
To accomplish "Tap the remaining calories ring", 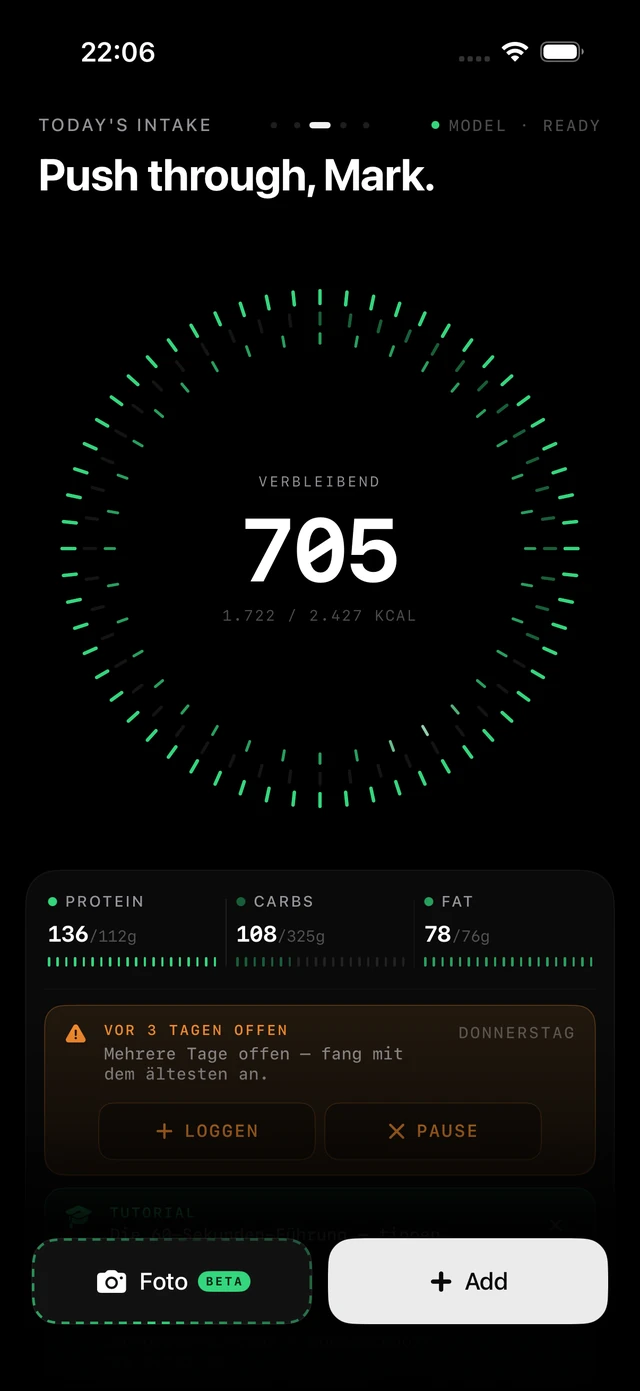I will point(320,548).
